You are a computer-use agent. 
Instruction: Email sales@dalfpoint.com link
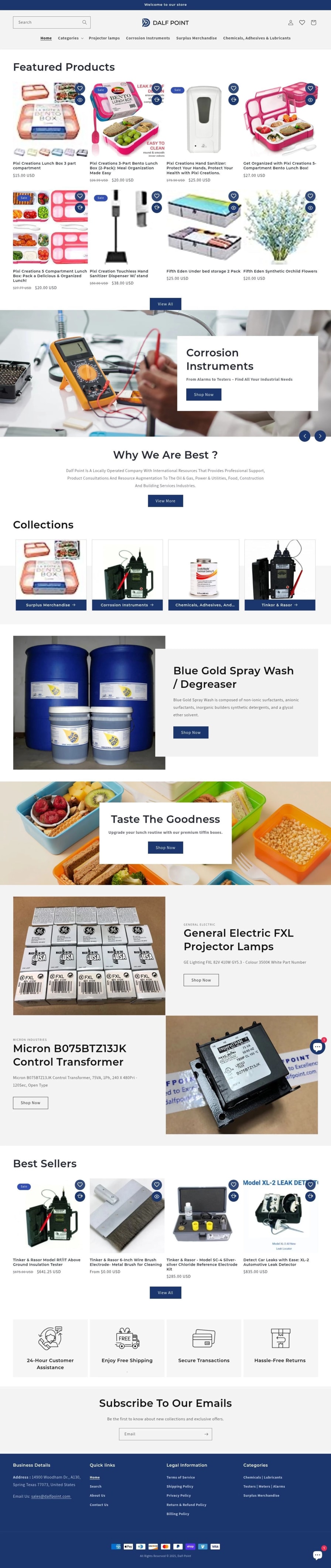point(51,1496)
